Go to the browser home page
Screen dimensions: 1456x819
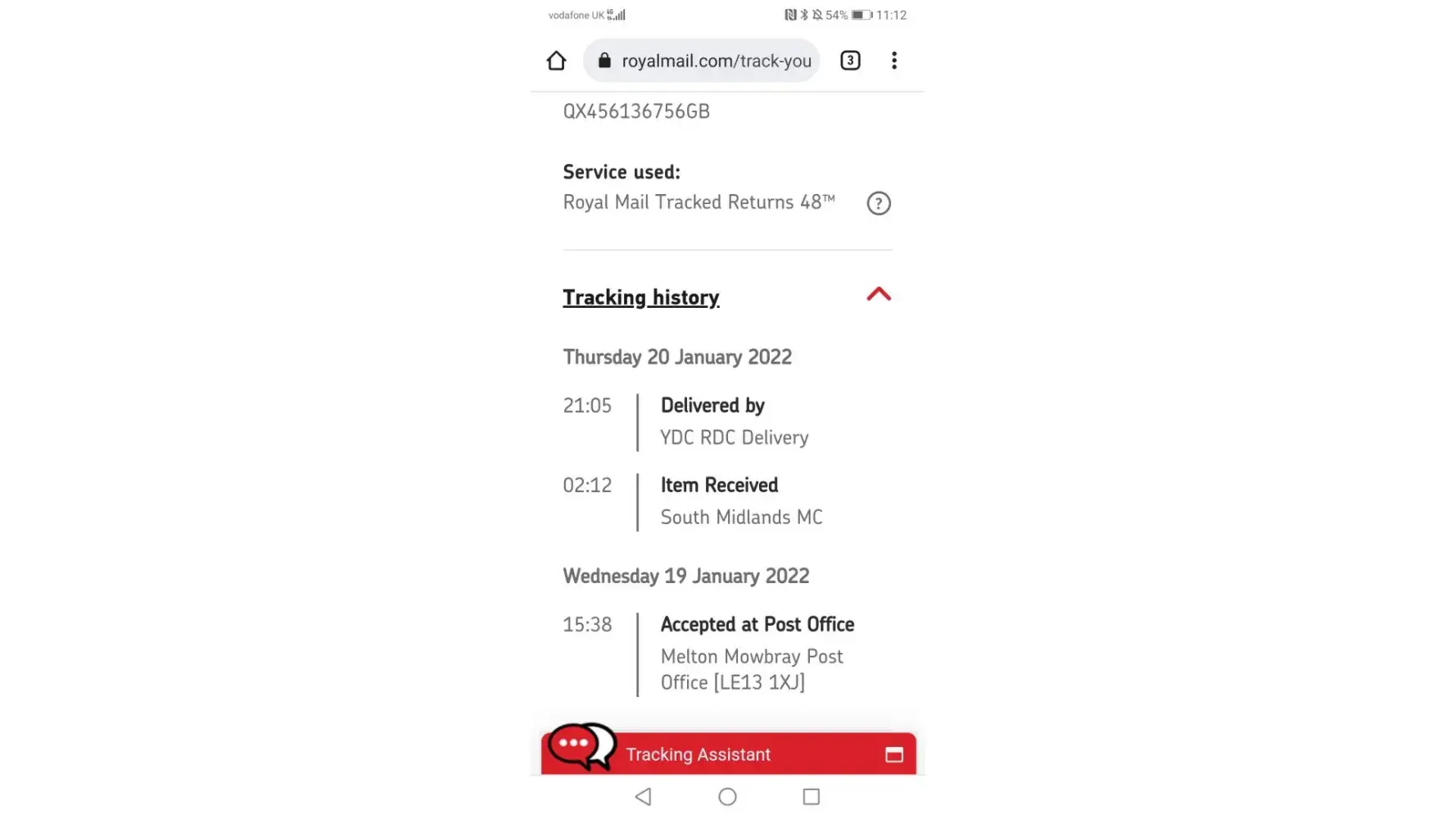pyautogui.click(x=556, y=61)
